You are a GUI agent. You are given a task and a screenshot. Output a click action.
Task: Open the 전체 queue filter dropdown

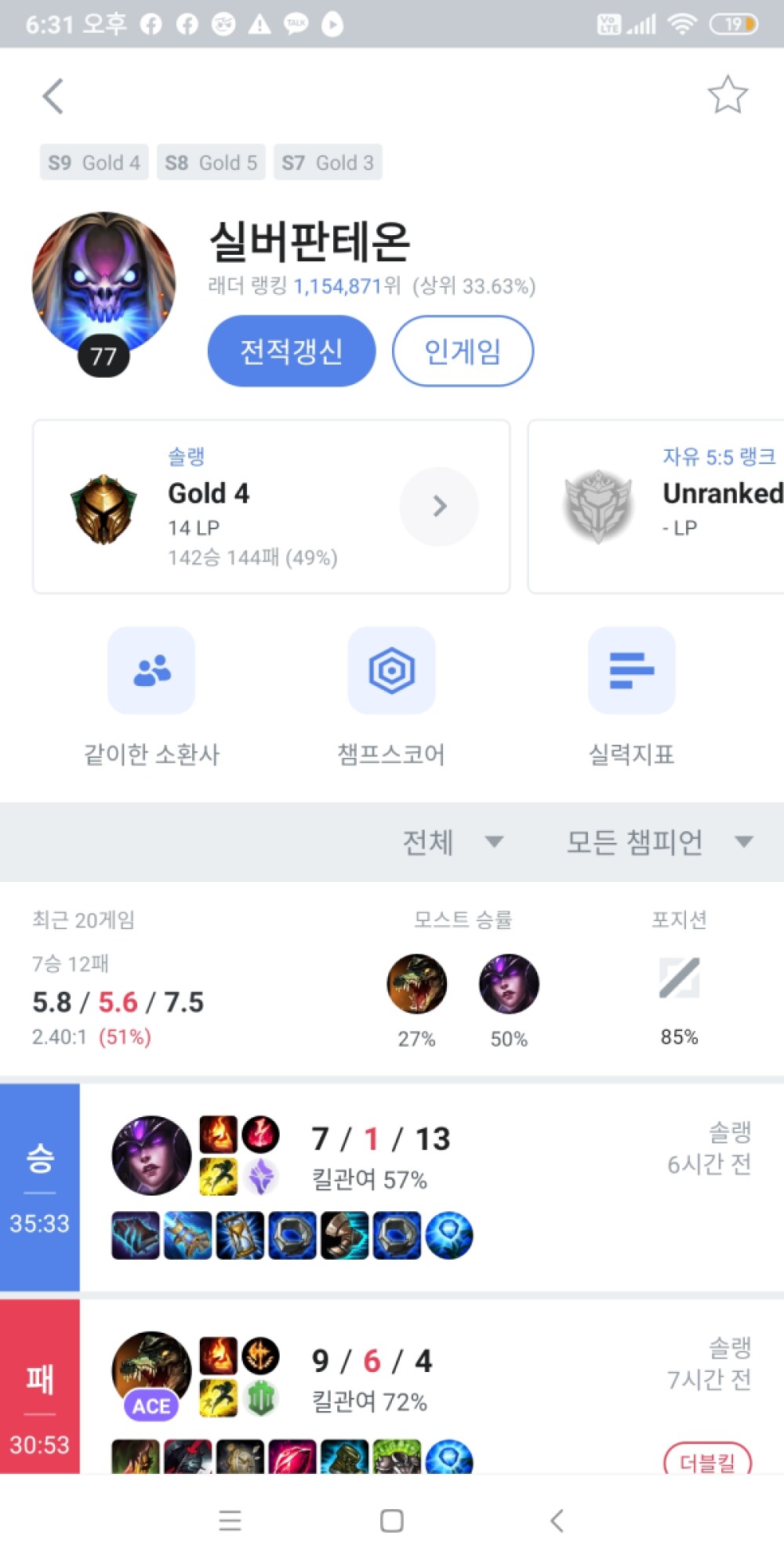[451, 842]
